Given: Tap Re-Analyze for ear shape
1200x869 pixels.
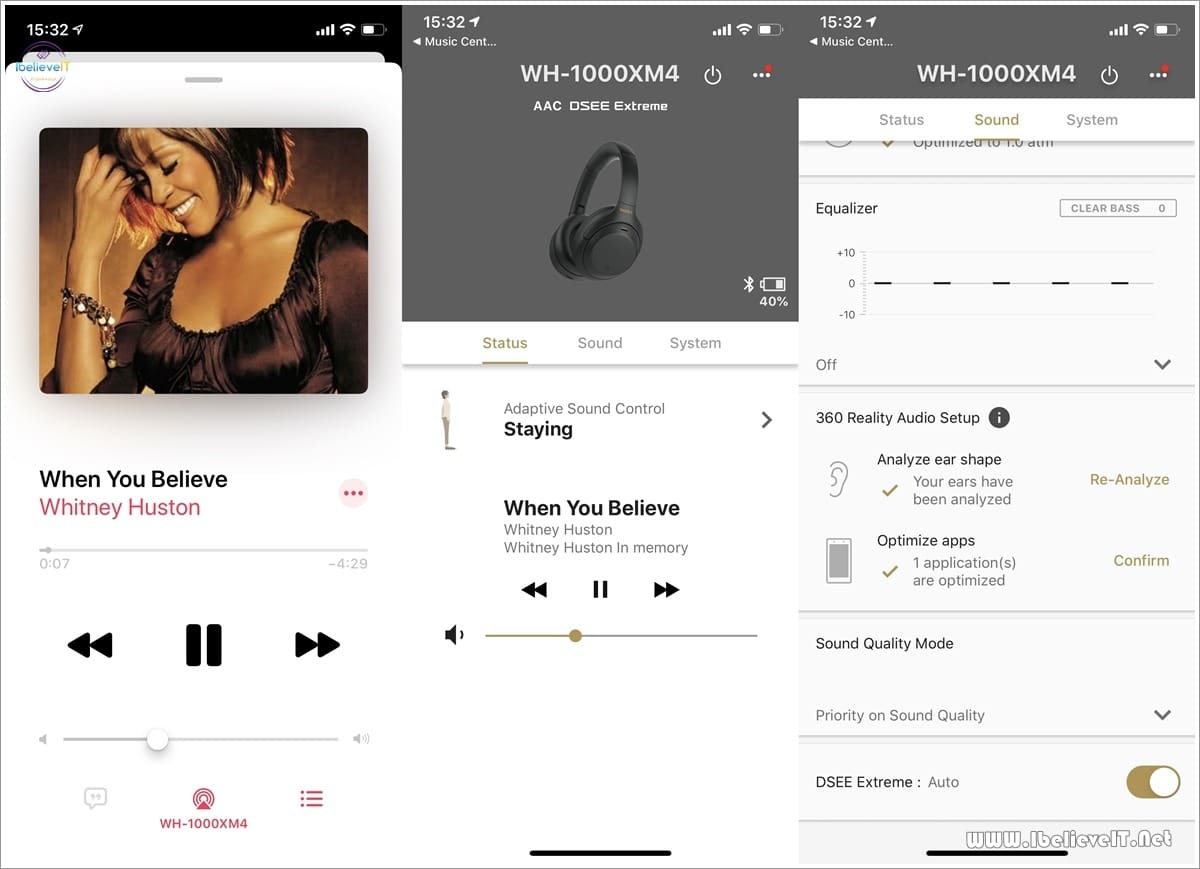Looking at the screenshot, I should [1129, 480].
